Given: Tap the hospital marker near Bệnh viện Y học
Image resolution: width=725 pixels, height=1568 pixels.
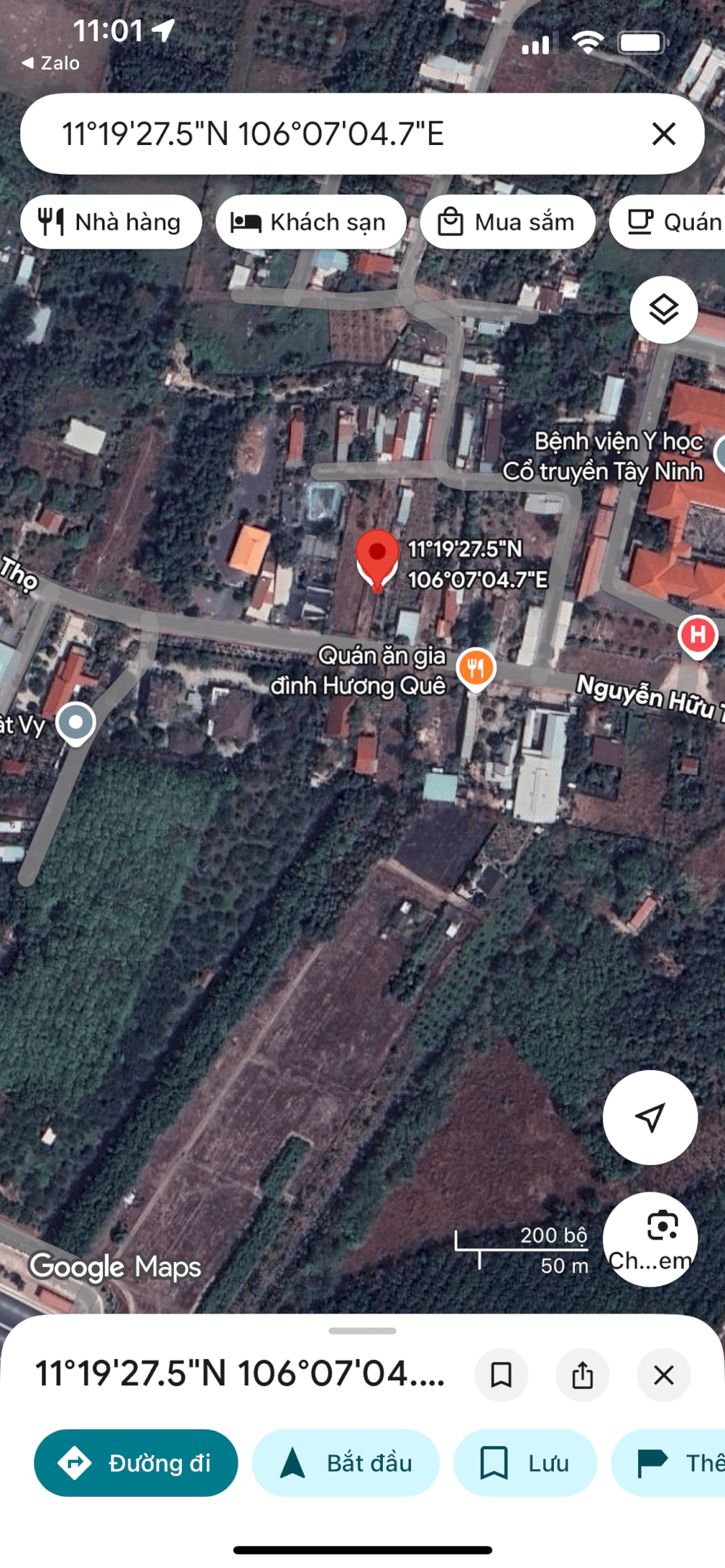Looking at the screenshot, I should (x=697, y=635).
